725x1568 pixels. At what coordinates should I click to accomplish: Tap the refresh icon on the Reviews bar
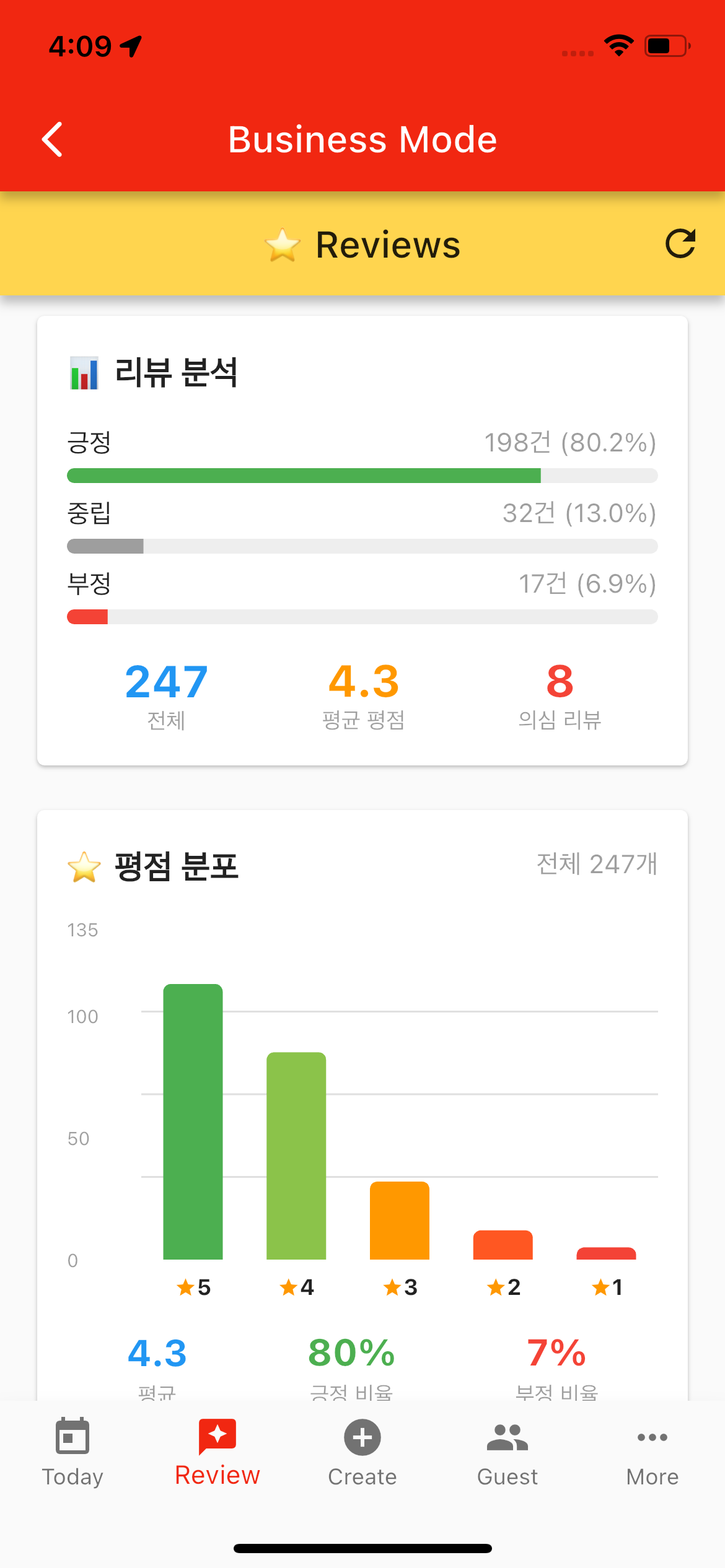681,244
